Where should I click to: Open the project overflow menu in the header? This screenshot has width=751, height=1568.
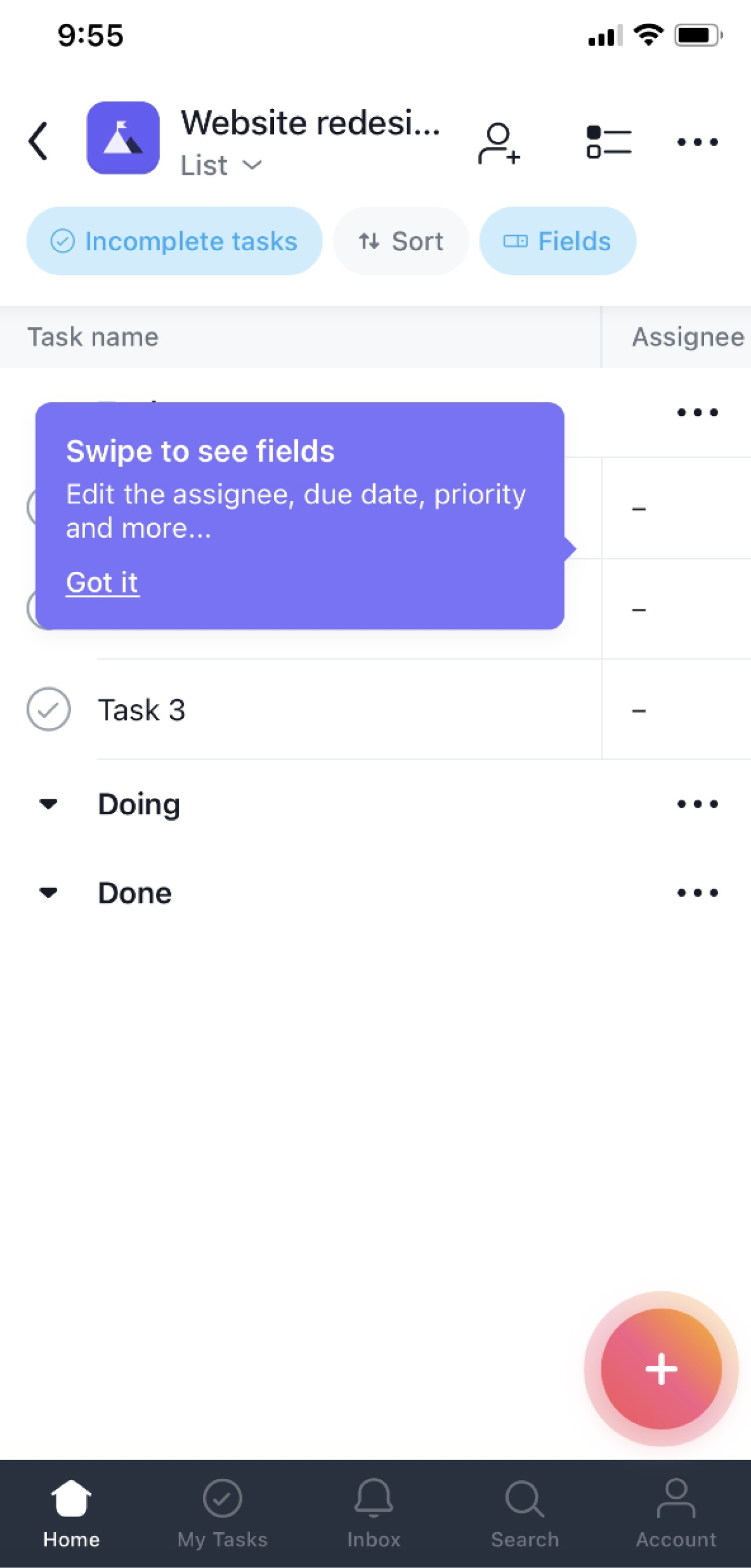[x=698, y=141]
